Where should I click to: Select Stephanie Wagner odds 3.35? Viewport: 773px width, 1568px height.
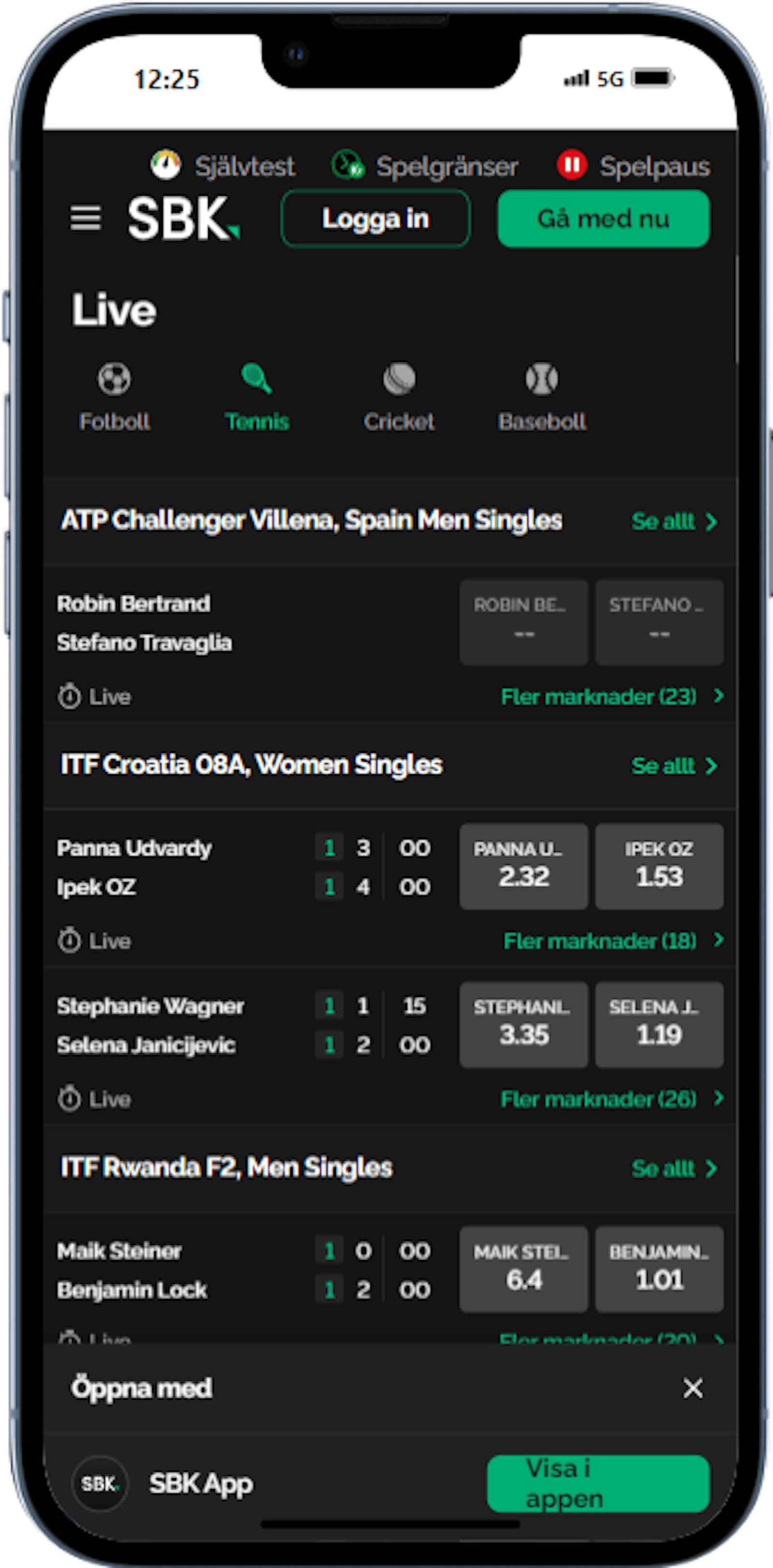pyautogui.click(x=523, y=1024)
